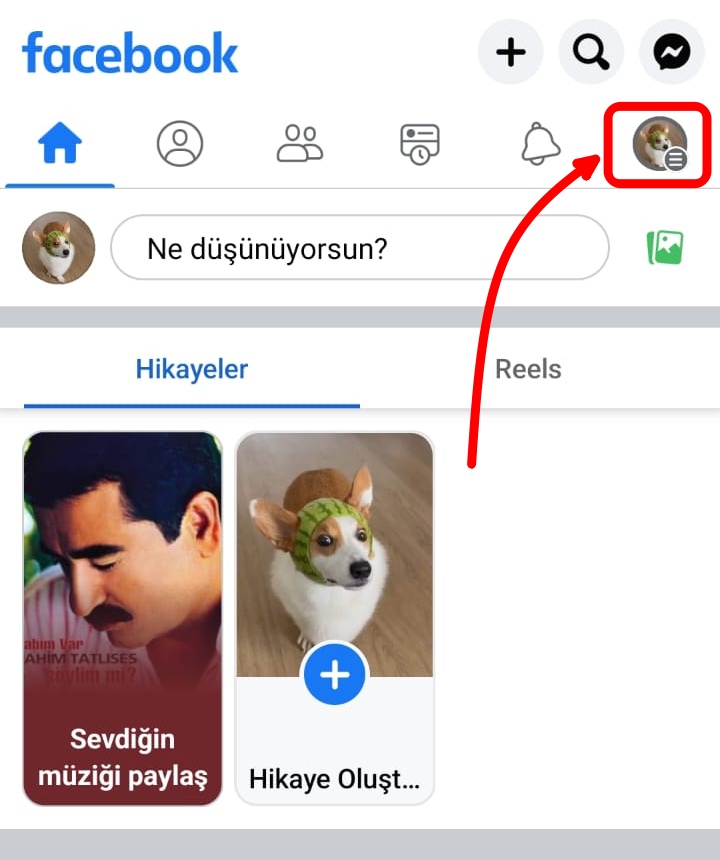Viewport: 720px width, 860px height.
Task: Click the blue plus to create a story
Action: click(335, 675)
